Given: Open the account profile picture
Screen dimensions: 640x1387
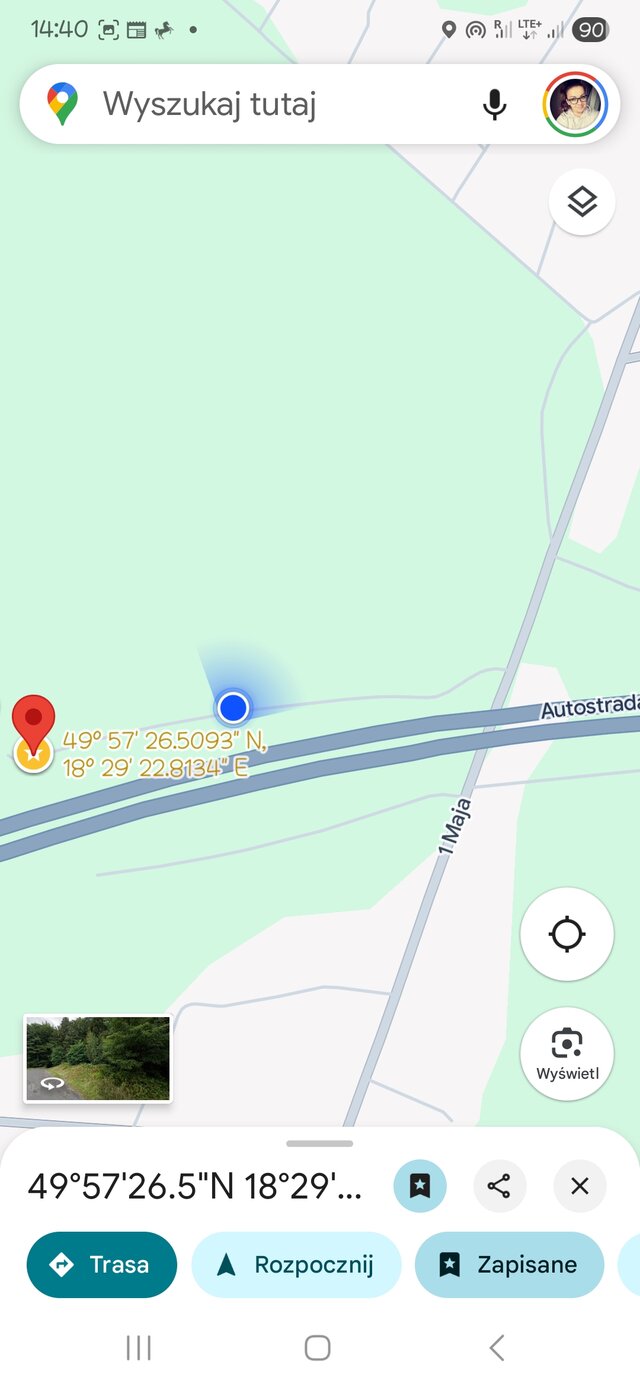Looking at the screenshot, I should pos(576,104).
